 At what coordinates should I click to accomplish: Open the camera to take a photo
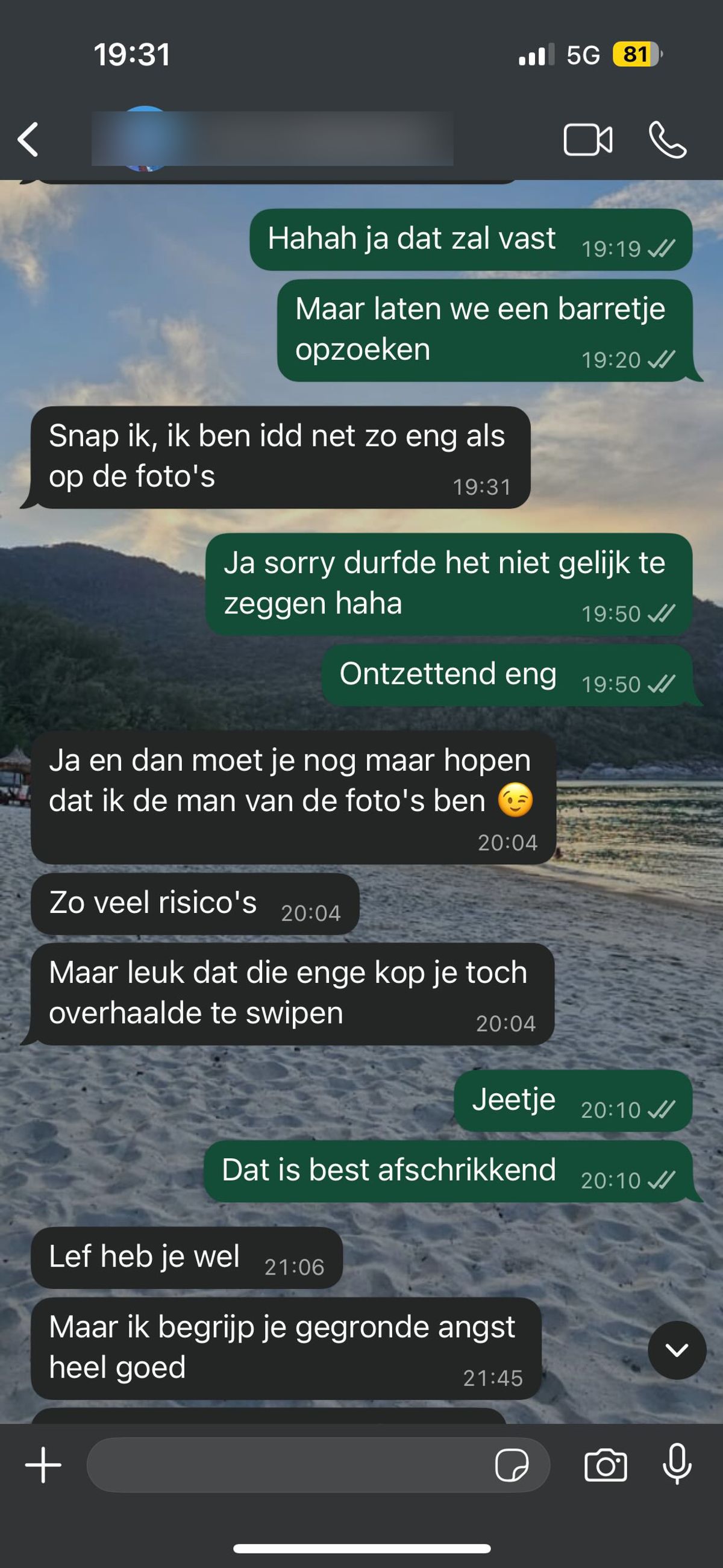coord(606,1465)
